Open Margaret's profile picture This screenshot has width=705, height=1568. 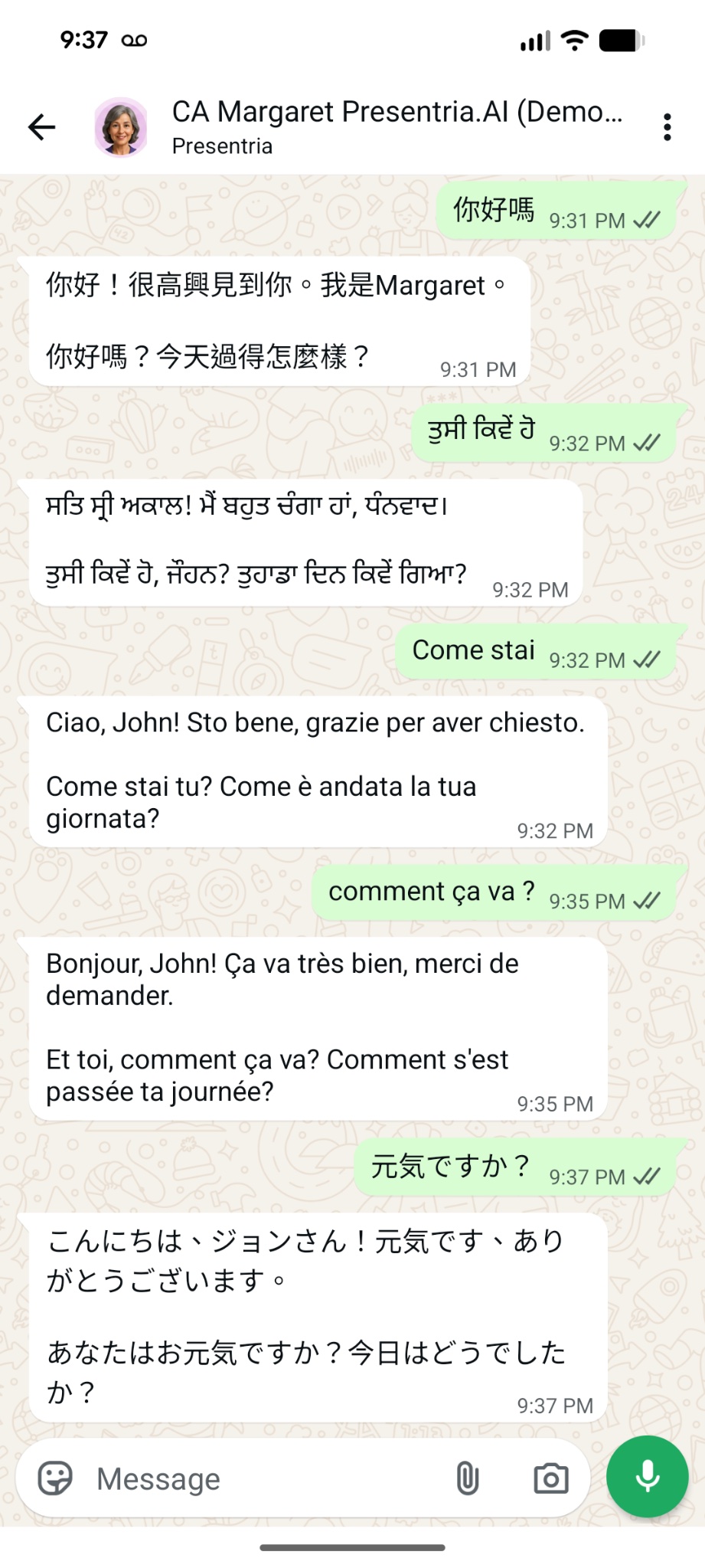click(x=121, y=127)
